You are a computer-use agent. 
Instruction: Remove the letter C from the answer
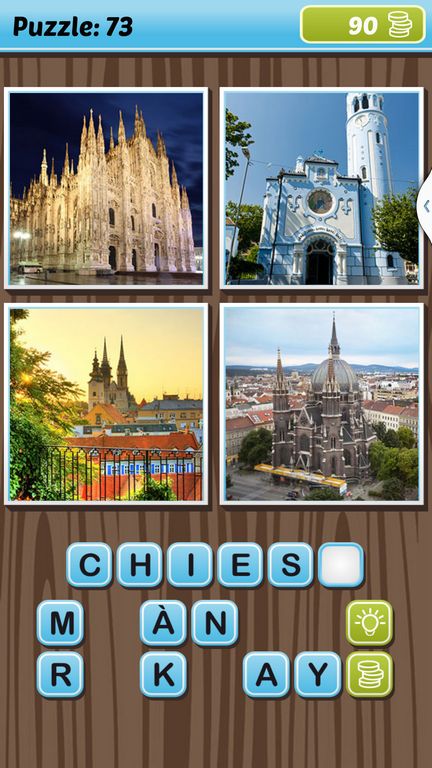point(90,565)
